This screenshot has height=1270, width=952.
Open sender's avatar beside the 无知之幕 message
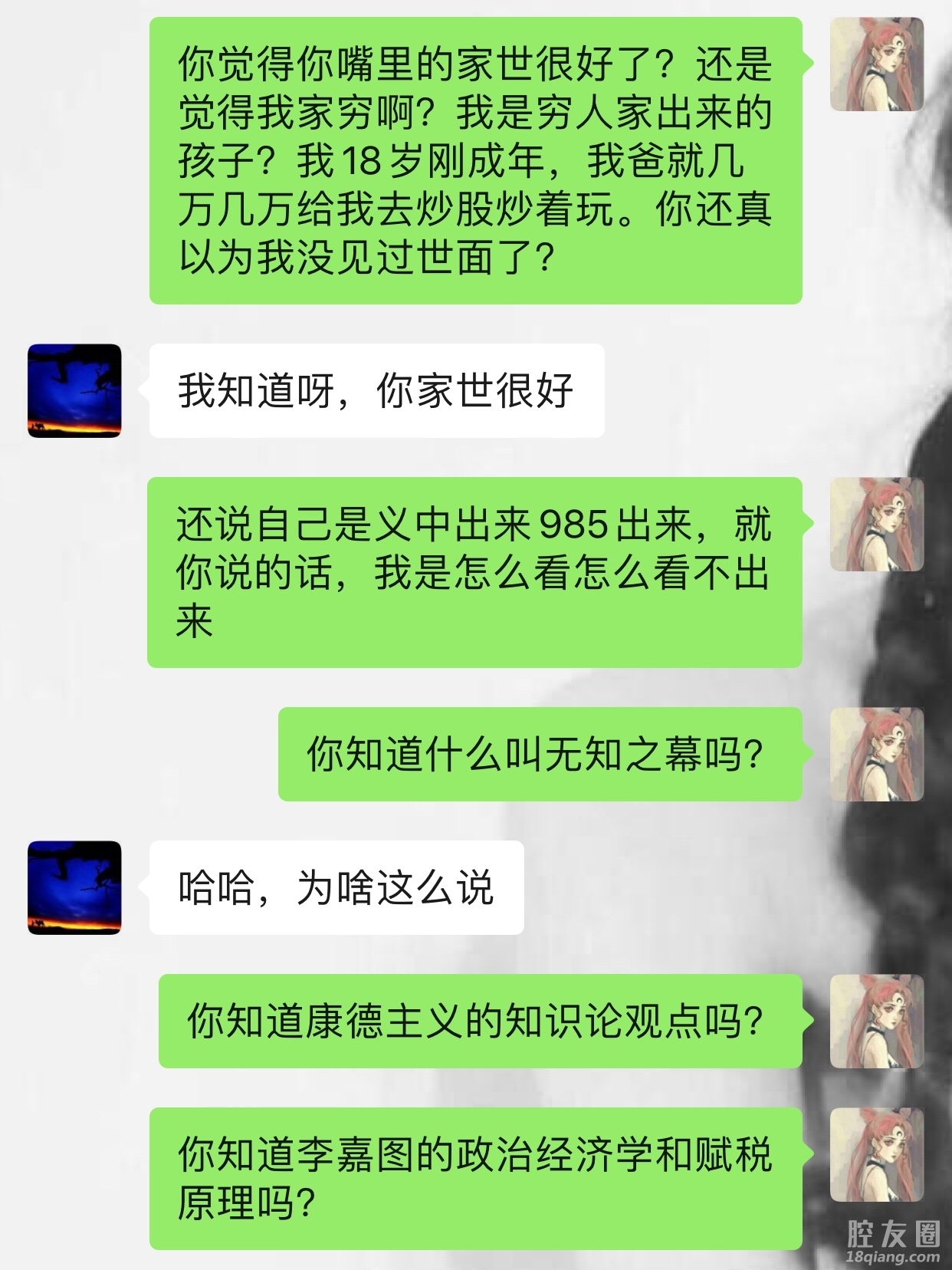click(877, 755)
